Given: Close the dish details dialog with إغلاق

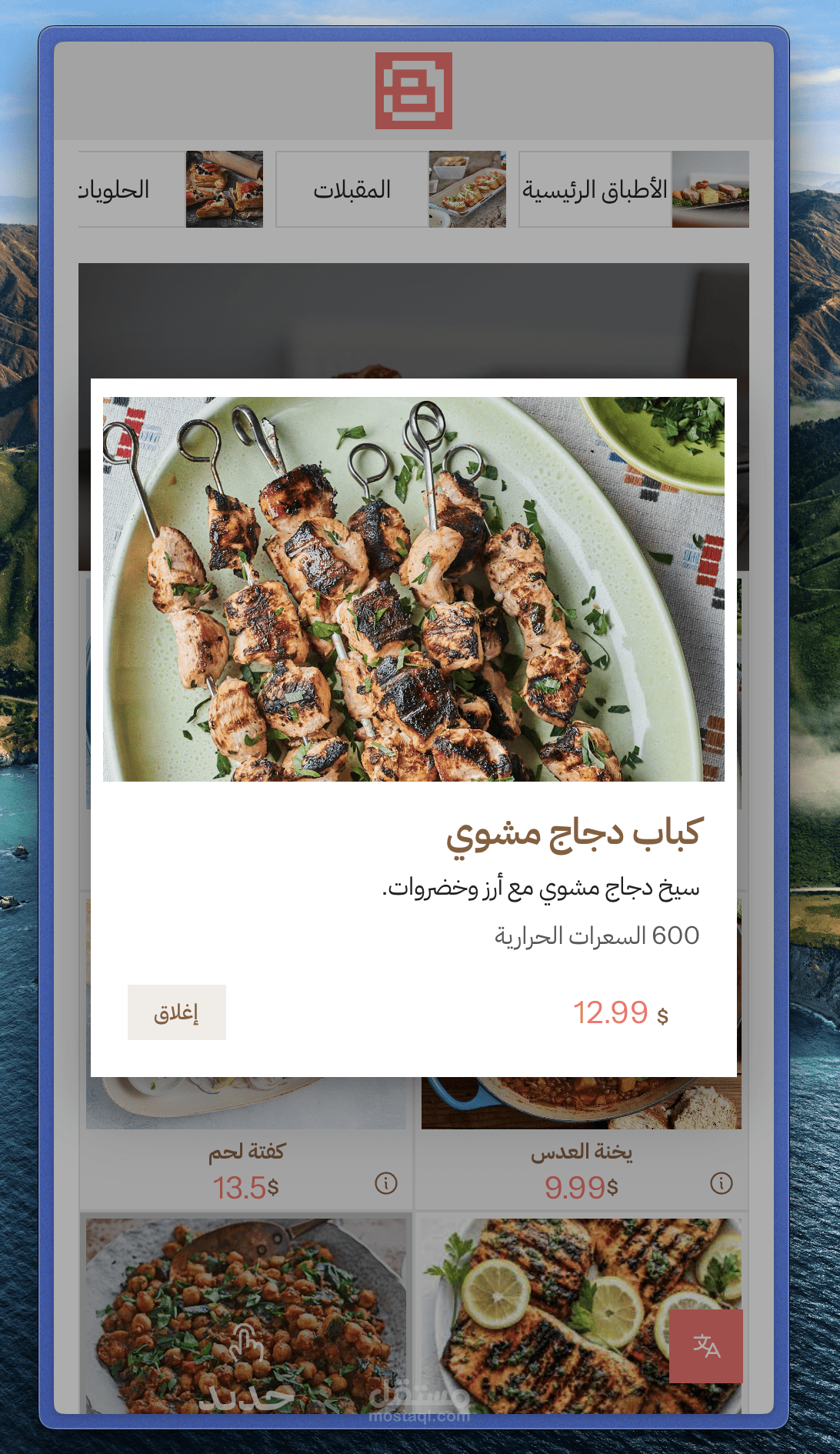Looking at the screenshot, I should (x=177, y=1012).
